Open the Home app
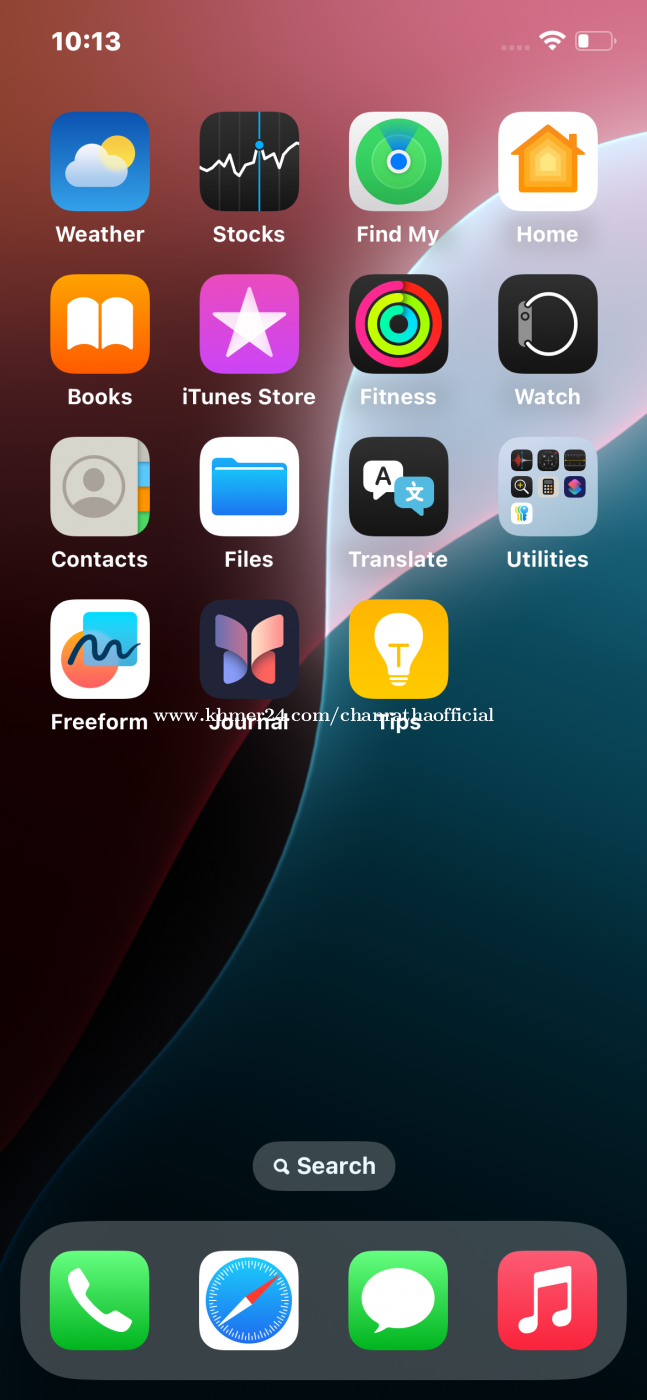 pyautogui.click(x=548, y=162)
